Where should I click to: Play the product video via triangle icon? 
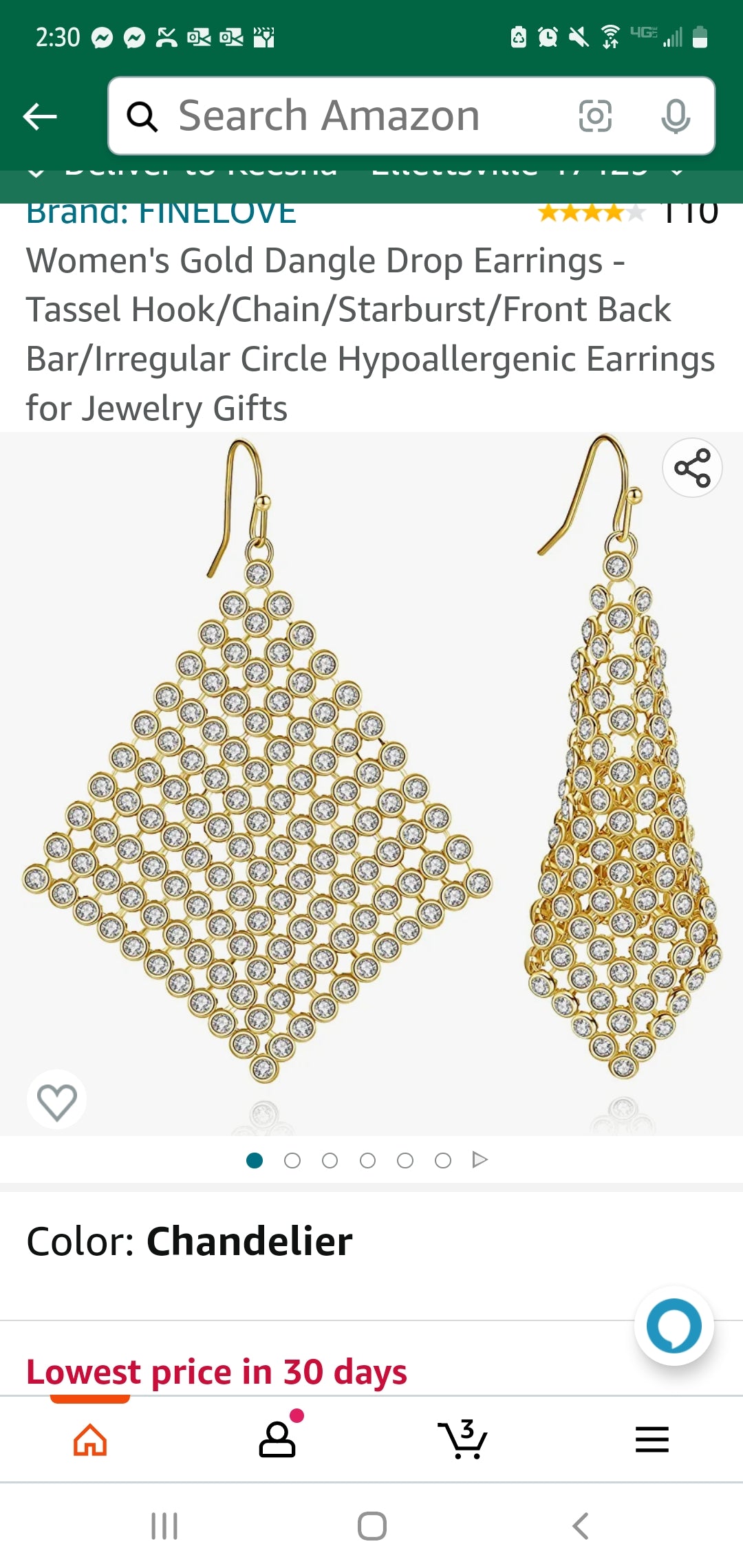click(x=480, y=1159)
